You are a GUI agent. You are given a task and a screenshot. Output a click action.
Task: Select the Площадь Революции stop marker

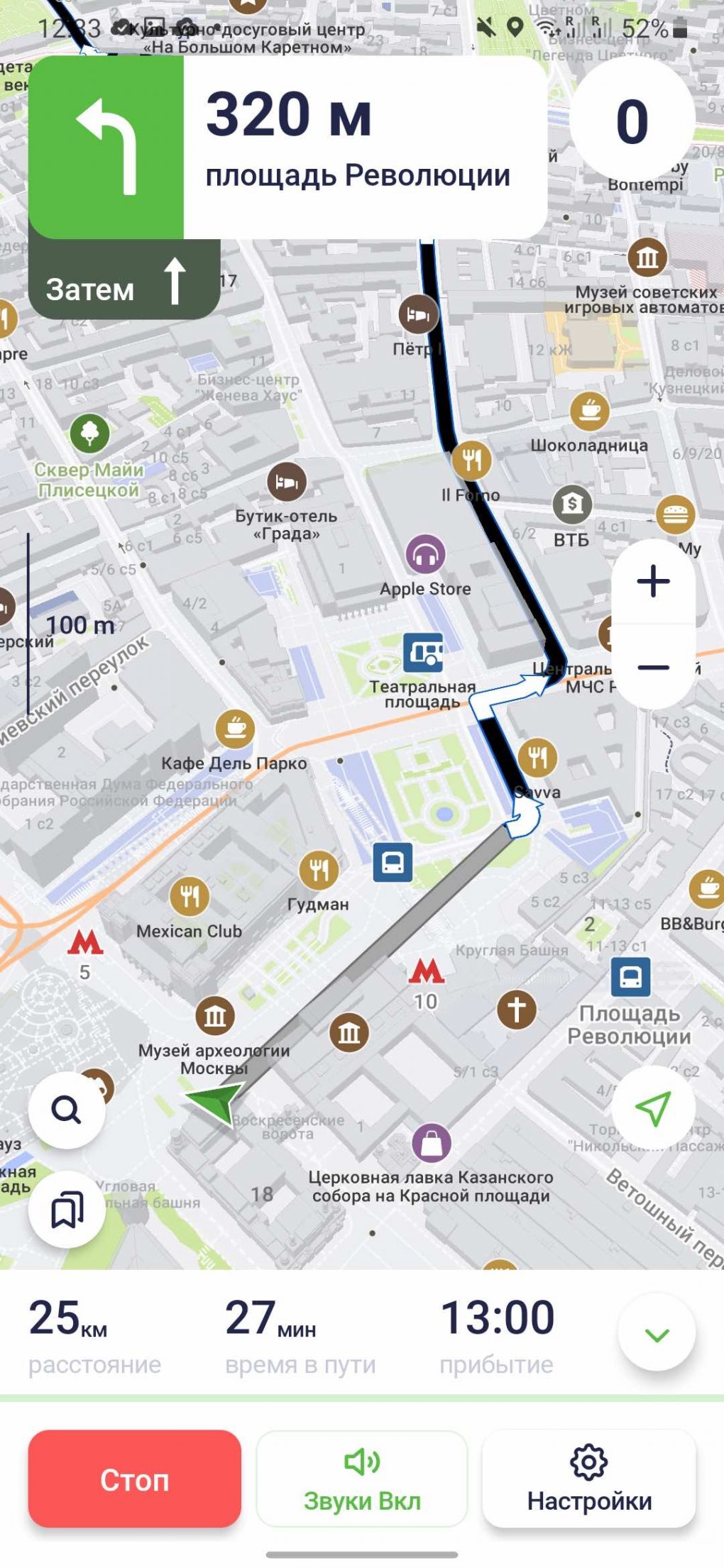click(630, 977)
